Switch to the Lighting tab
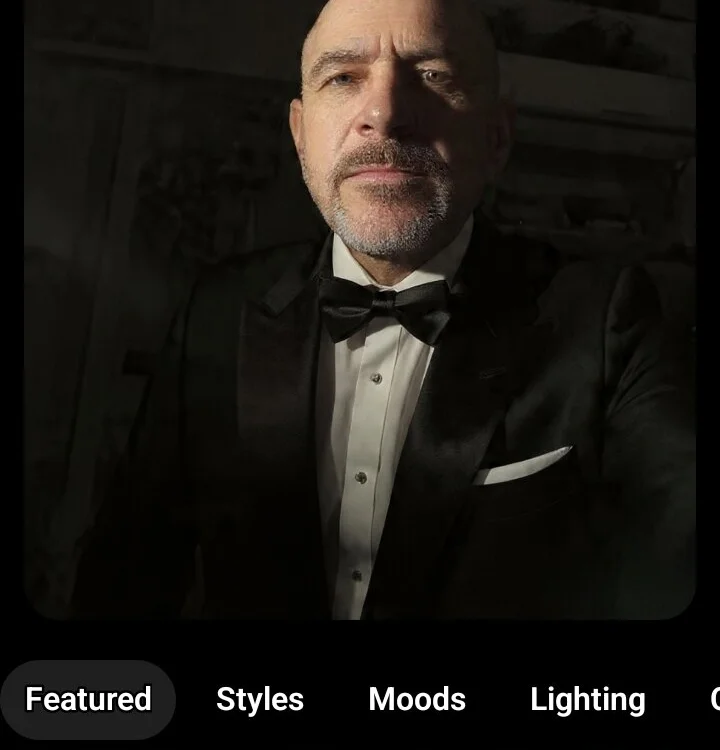720x750 pixels. (x=587, y=699)
